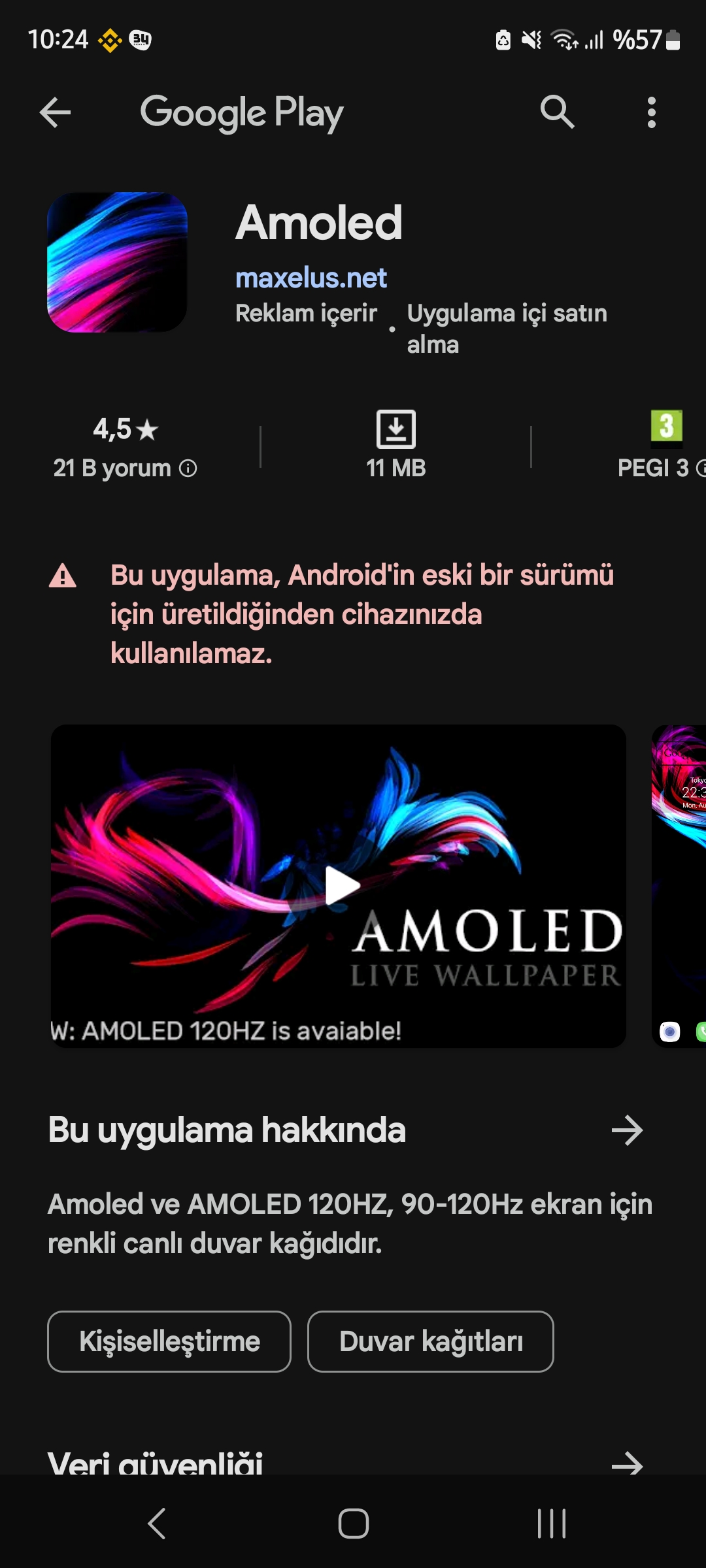This screenshot has height=1568, width=706.
Task: Open the Veri güvenliği section arrow
Action: click(x=627, y=1463)
